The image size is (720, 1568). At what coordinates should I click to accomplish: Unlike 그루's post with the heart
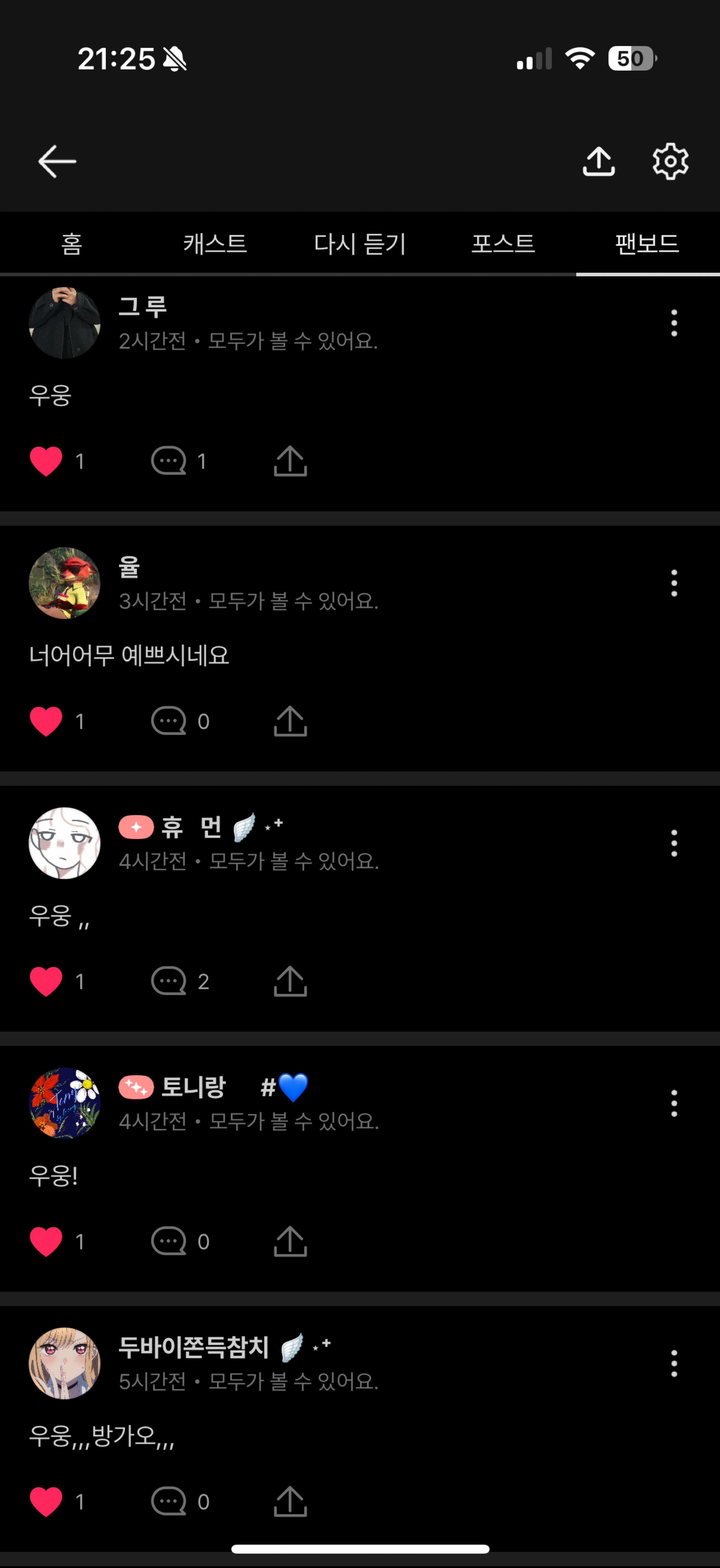tap(46, 461)
